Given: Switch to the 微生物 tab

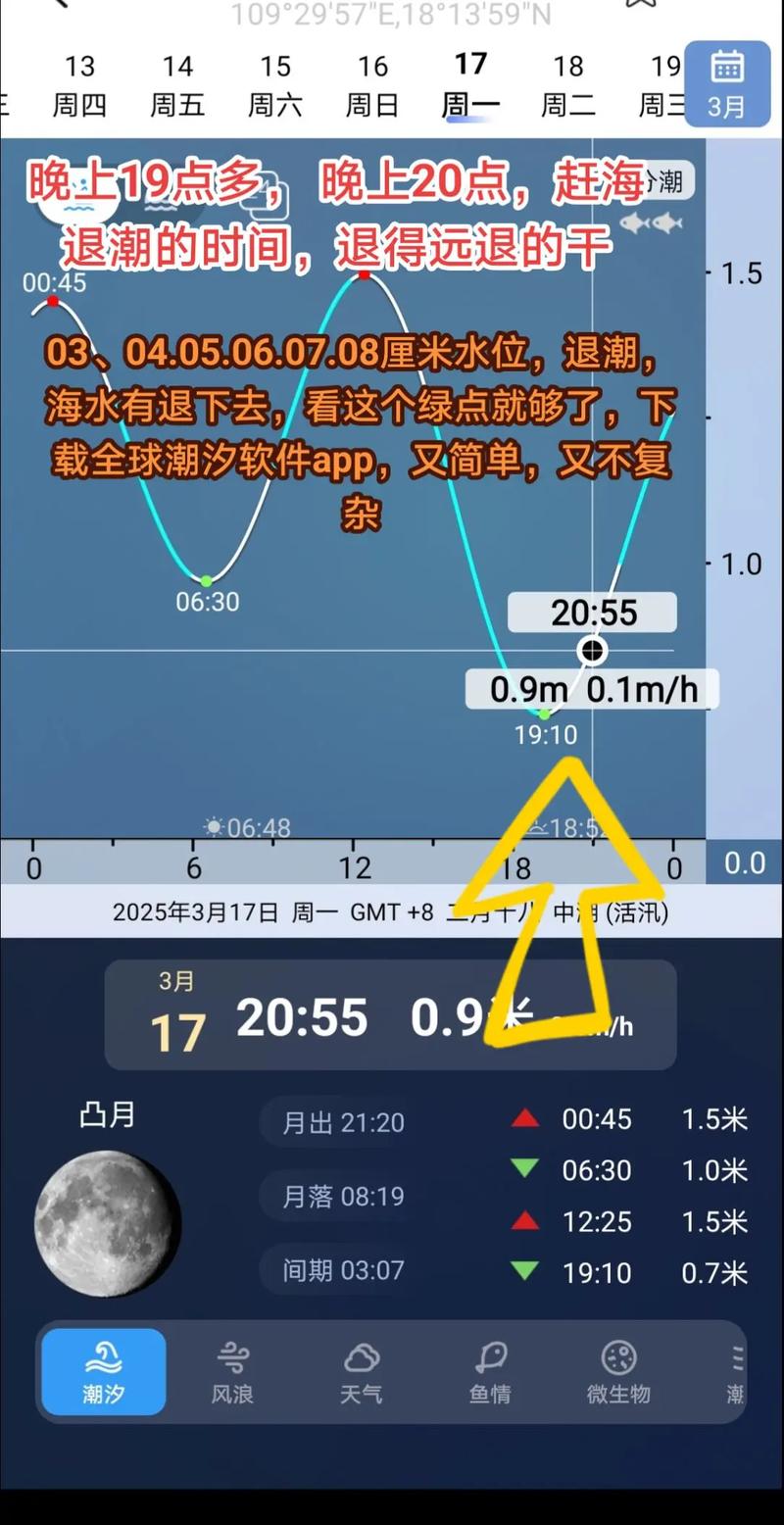Looking at the screenshot, I should (618, 1372).
